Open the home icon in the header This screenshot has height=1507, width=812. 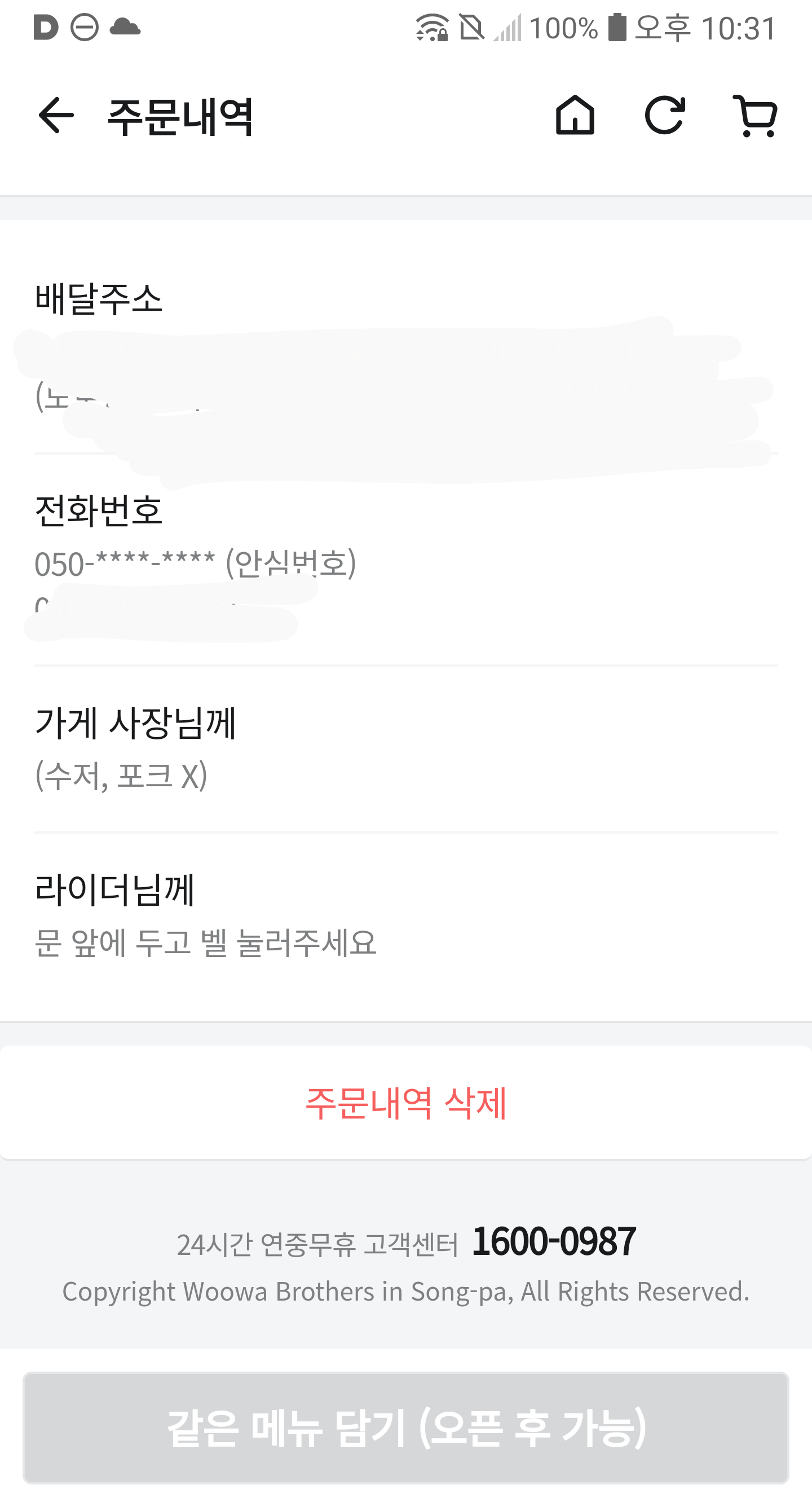(575, 115)
